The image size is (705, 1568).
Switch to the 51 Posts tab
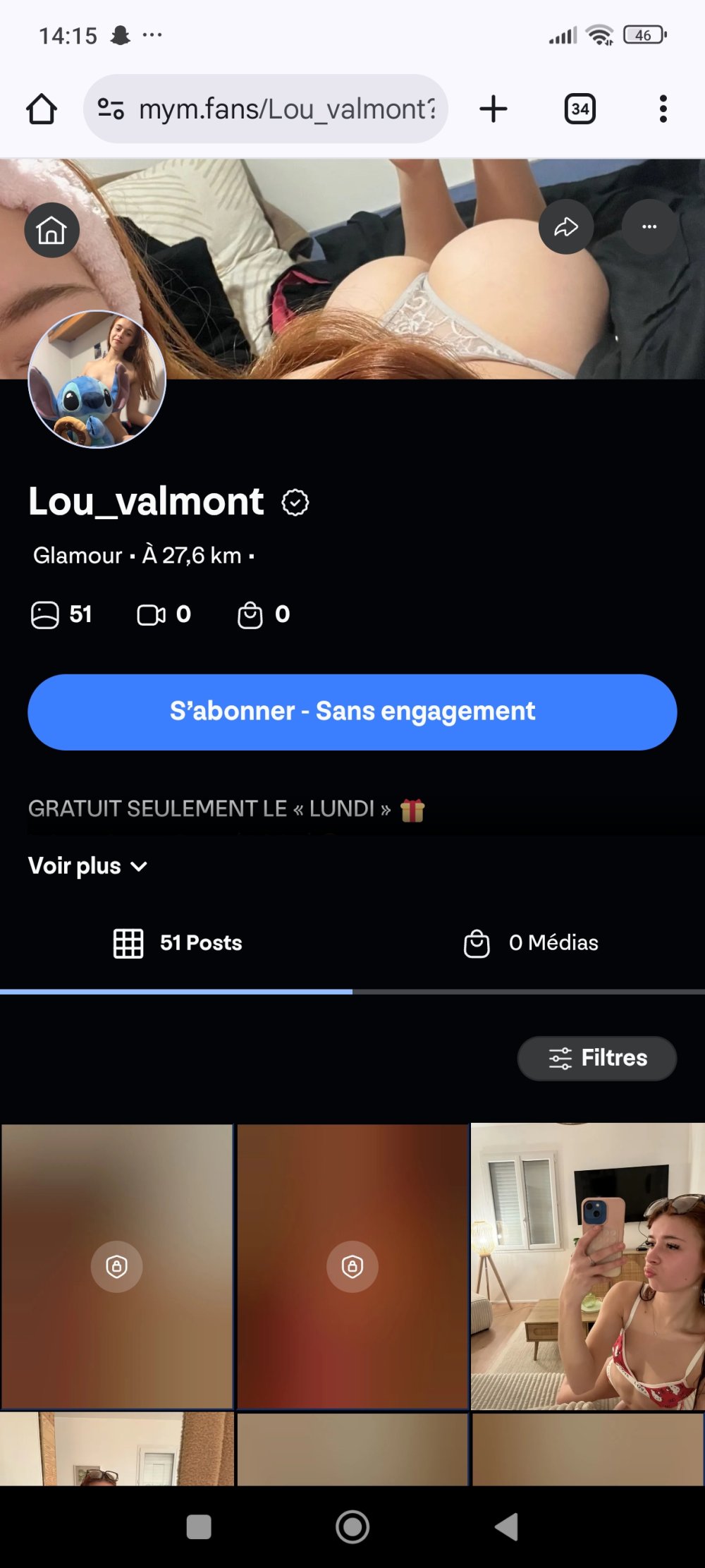(178, 943)
